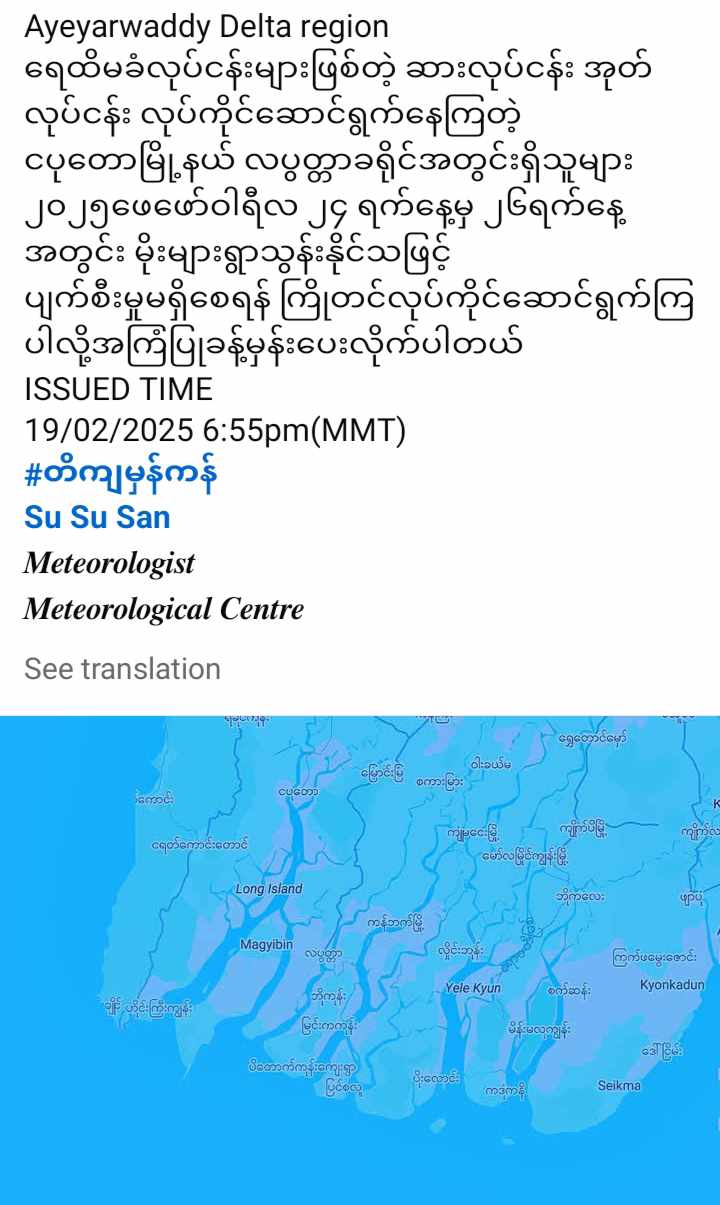Open Su Su San's profile link

97,517
